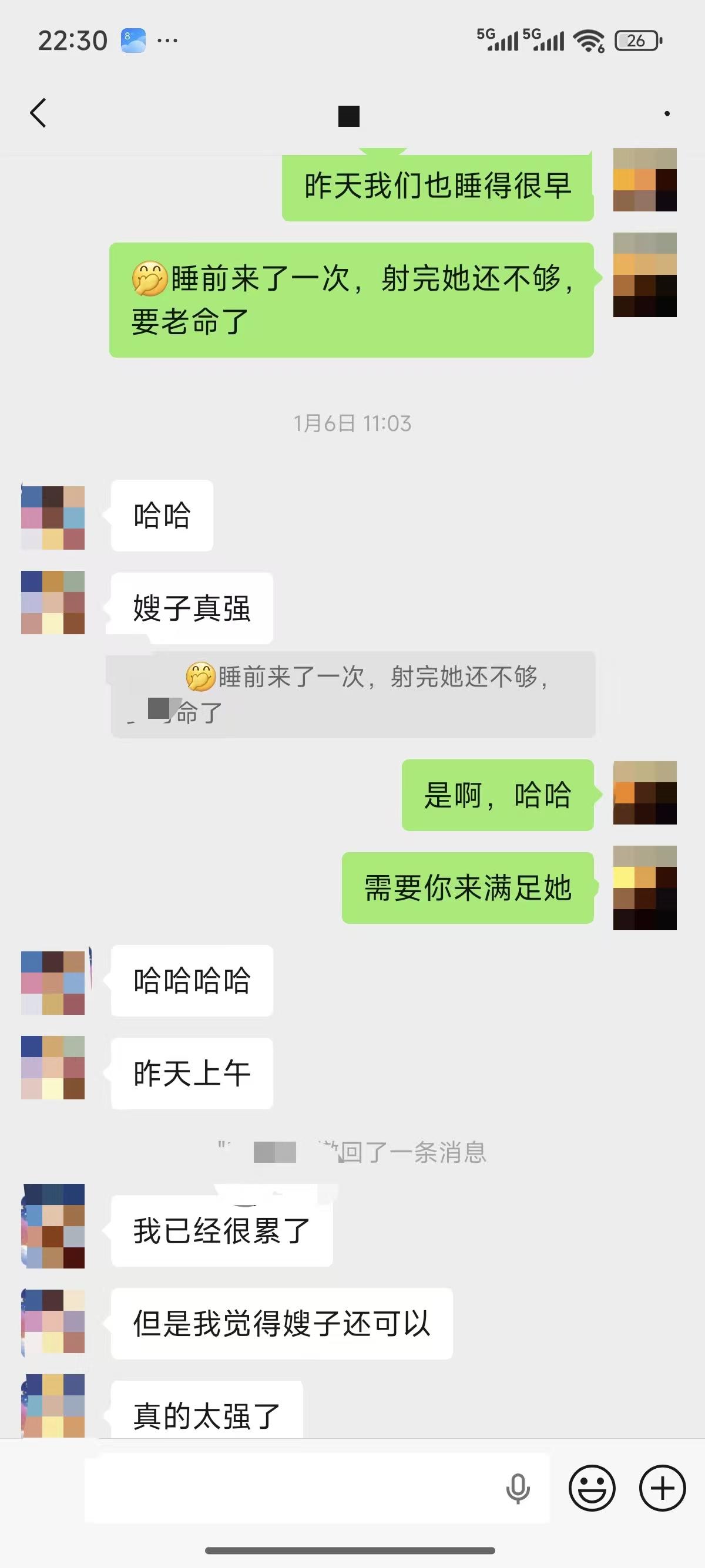Open sender avatar beside 哈哈 message
The image size is (705, 1568).
tap(53, 517)
